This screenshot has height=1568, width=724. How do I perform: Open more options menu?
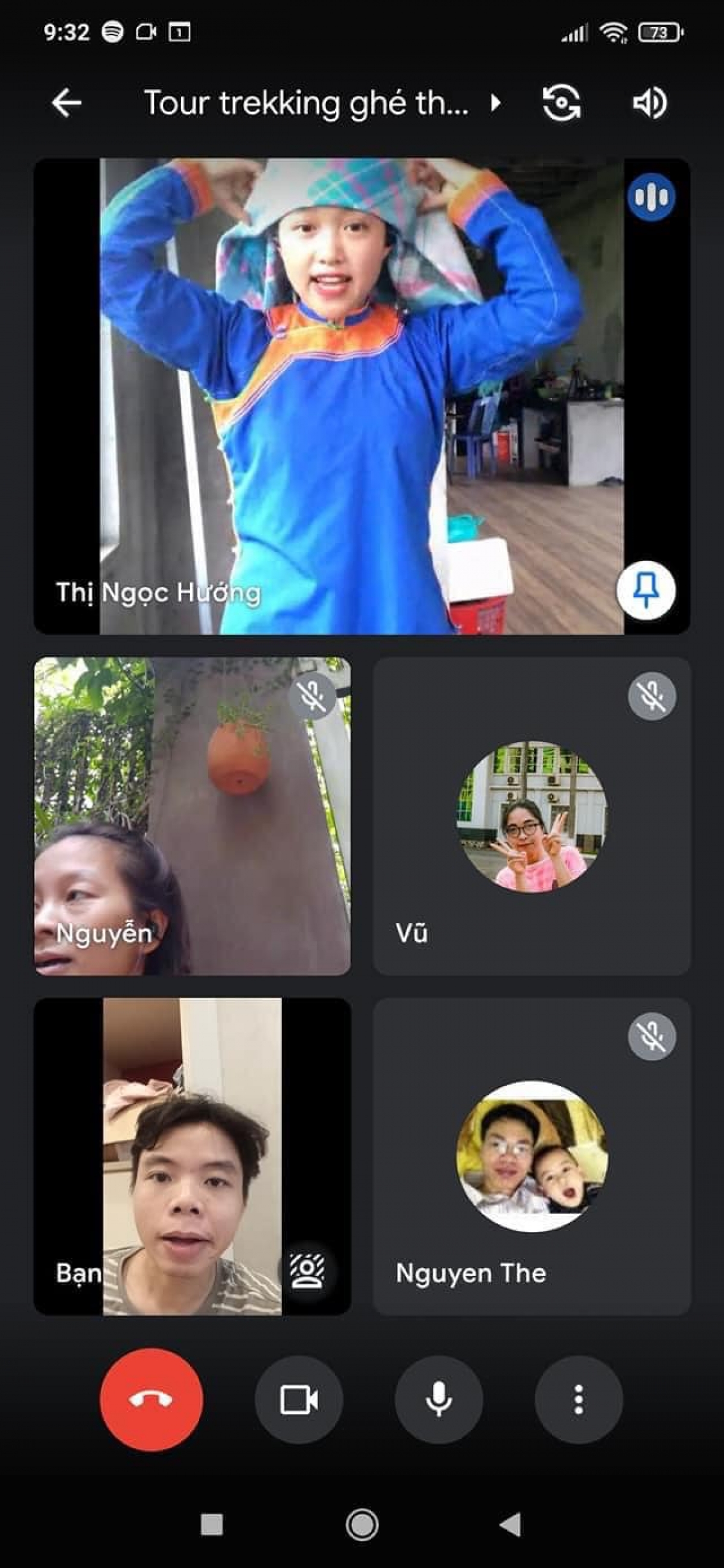pyautogui.click(x=579, y=1400)
